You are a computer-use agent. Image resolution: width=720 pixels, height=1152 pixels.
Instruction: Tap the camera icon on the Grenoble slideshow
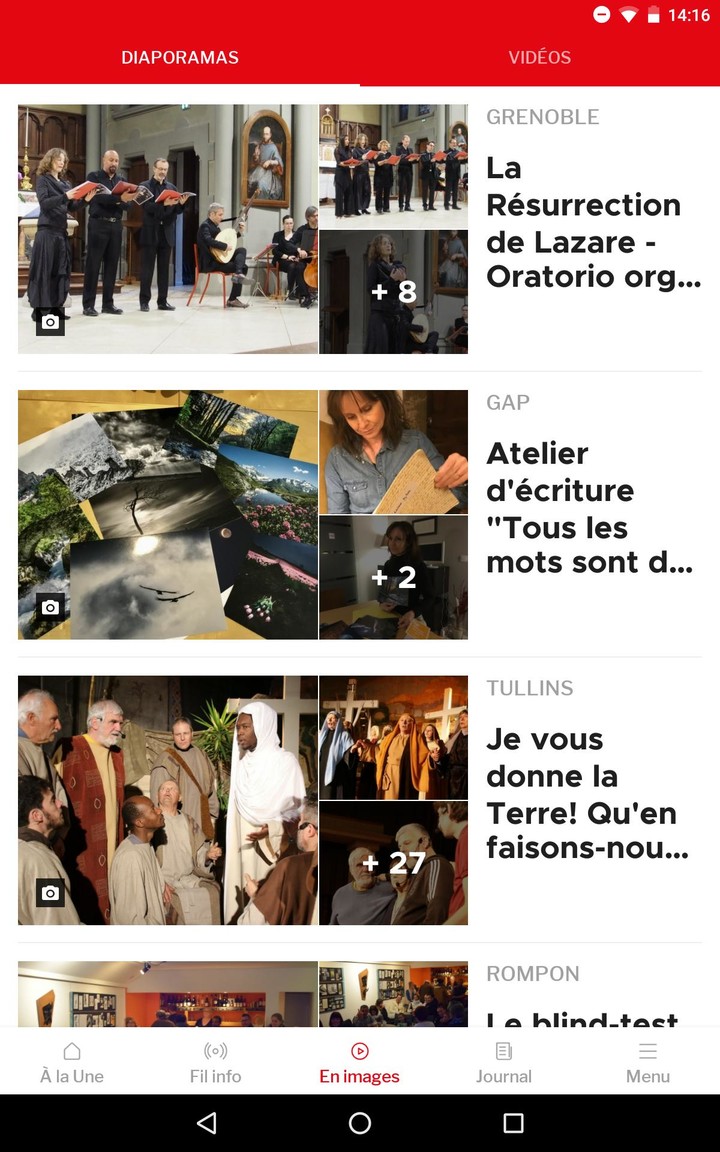tap(50, 322)
